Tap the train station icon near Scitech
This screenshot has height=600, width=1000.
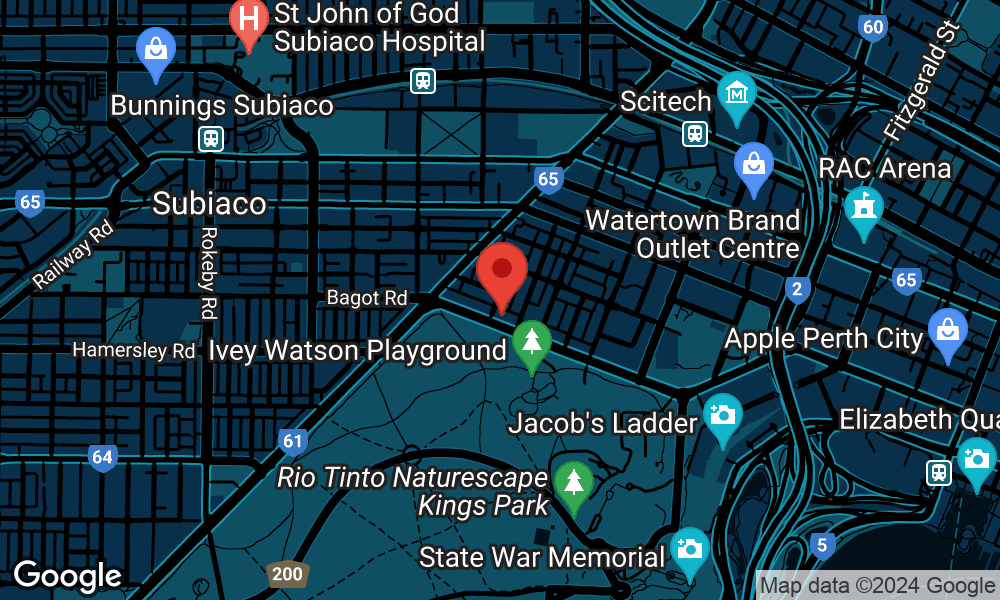pyautogui.click(x=694, y=133)
